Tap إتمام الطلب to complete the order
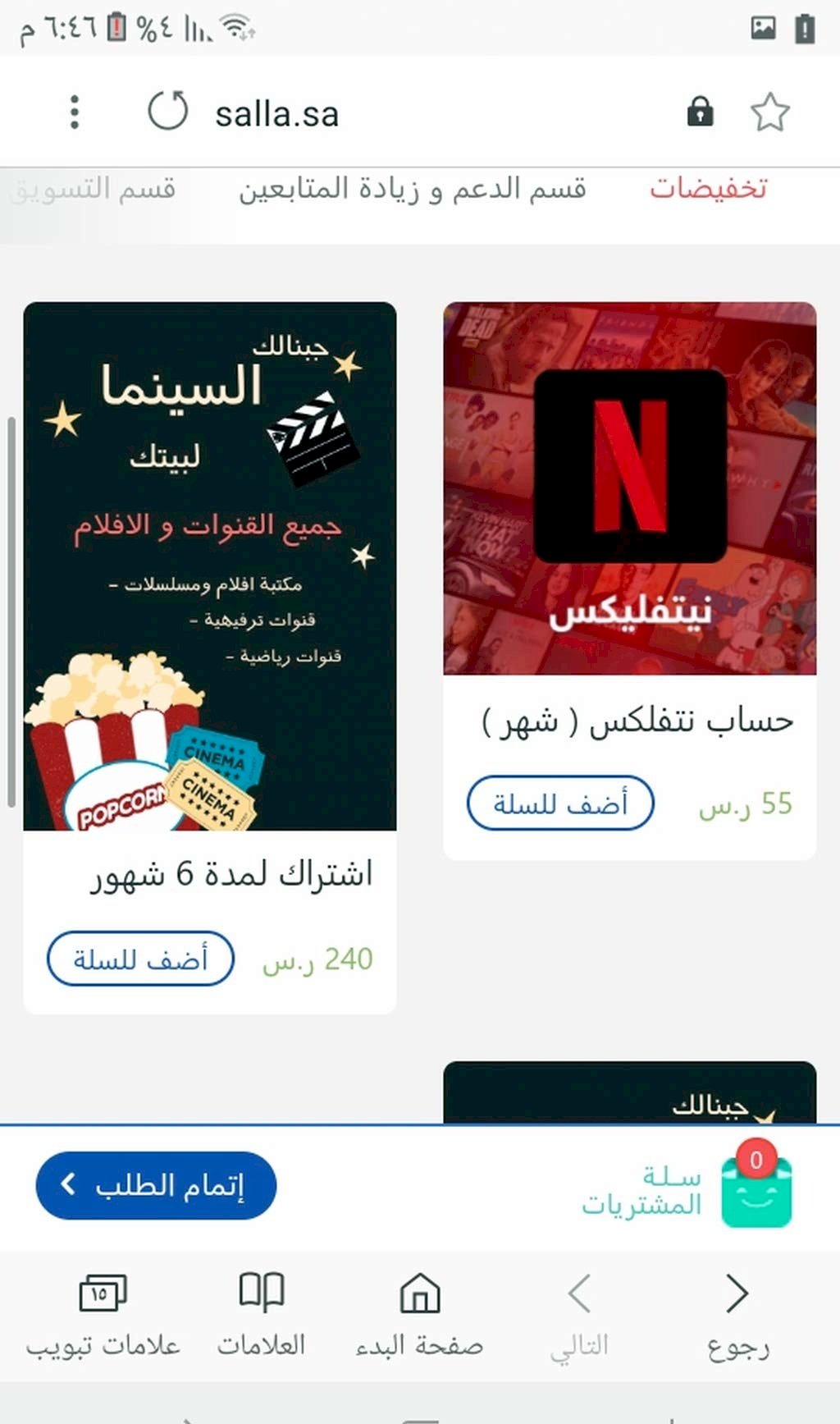Screen dimensions: 840x1424 [156, 1185]
